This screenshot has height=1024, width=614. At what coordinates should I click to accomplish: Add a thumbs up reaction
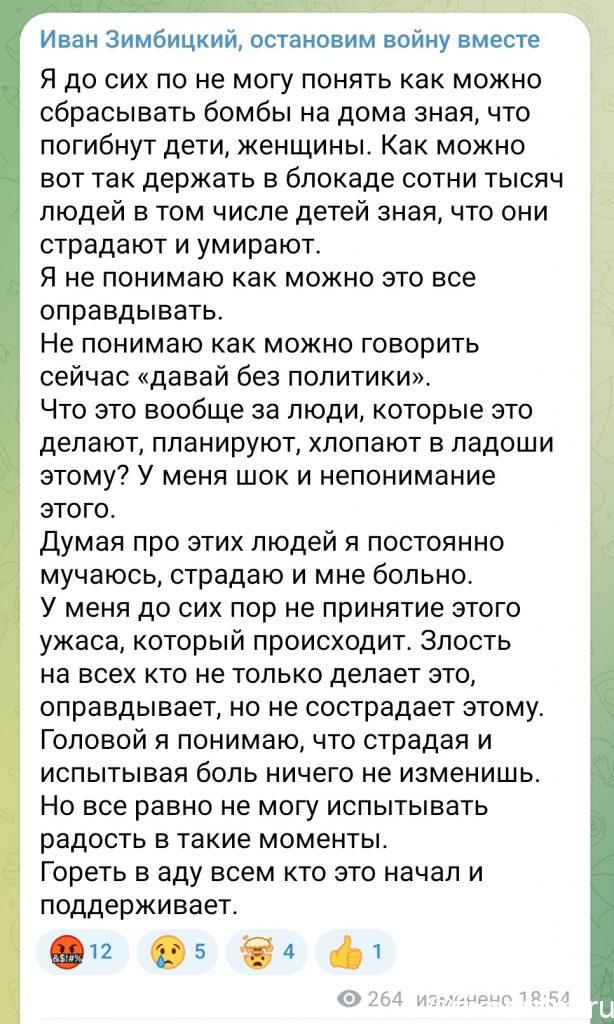pyautogui.click(x=355, y=953)
